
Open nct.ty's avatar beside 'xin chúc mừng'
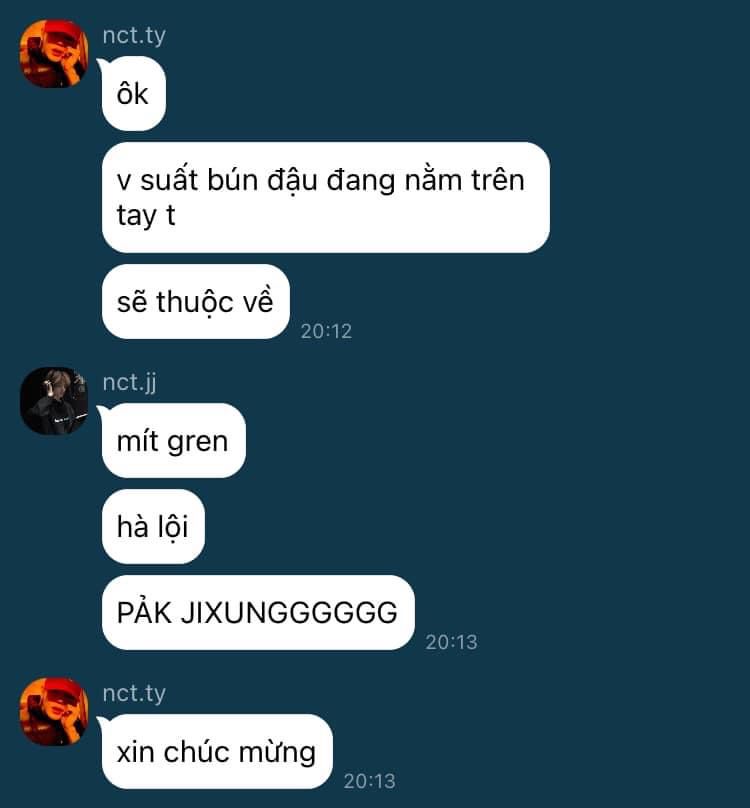[54, 711]
